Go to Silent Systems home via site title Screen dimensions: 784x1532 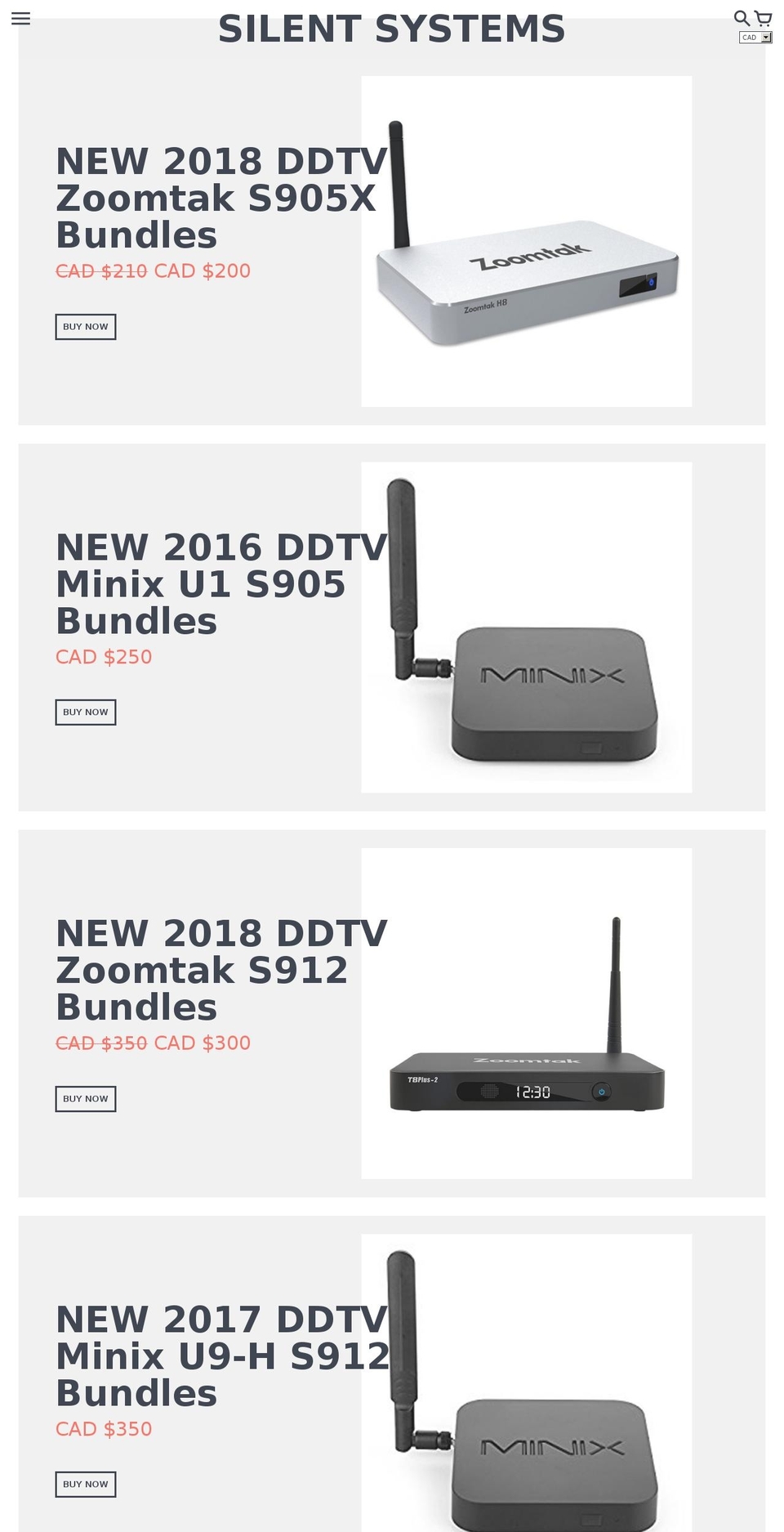click(x=392, y=29)
